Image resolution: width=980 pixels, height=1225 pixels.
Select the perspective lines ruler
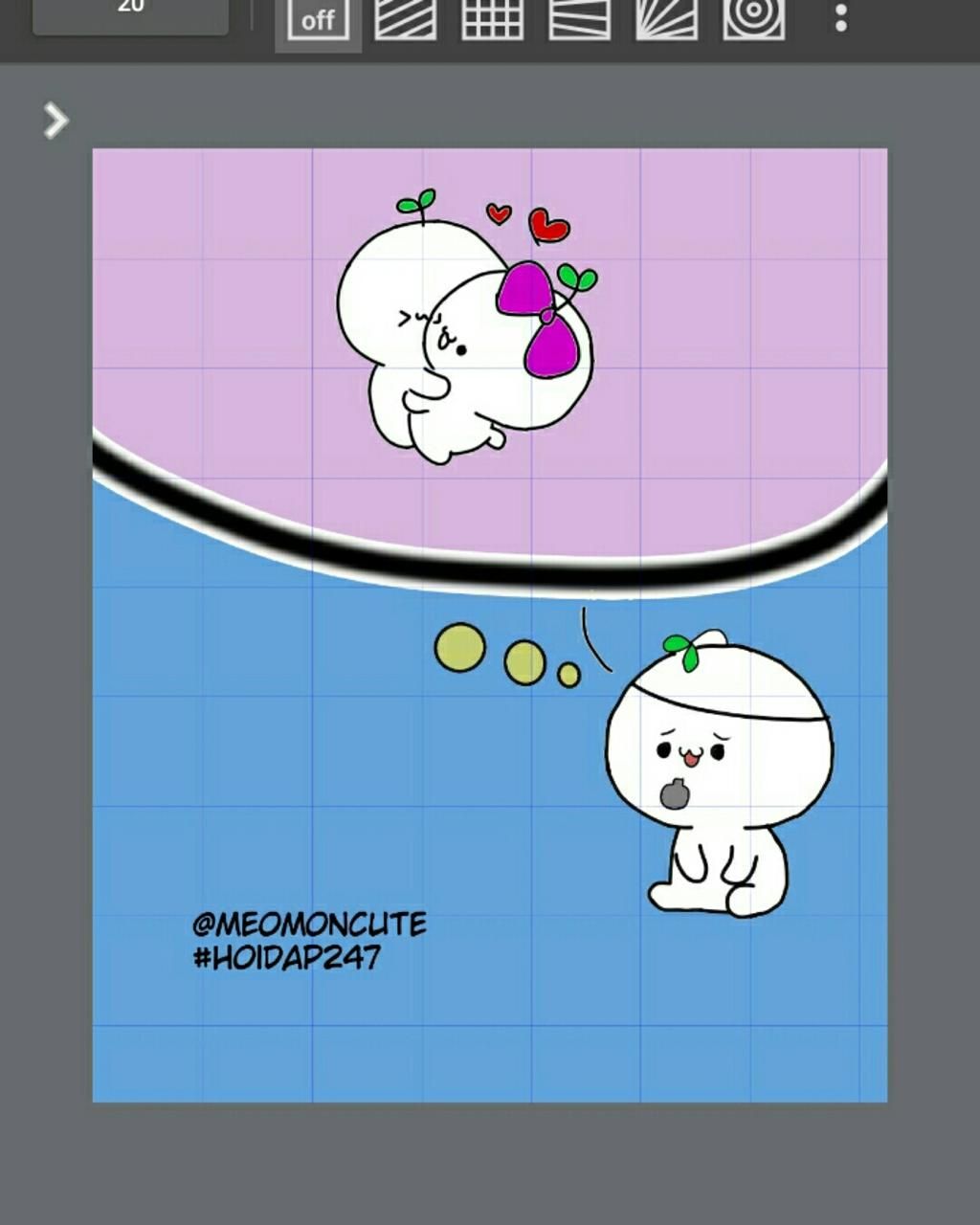coord(579,19)
